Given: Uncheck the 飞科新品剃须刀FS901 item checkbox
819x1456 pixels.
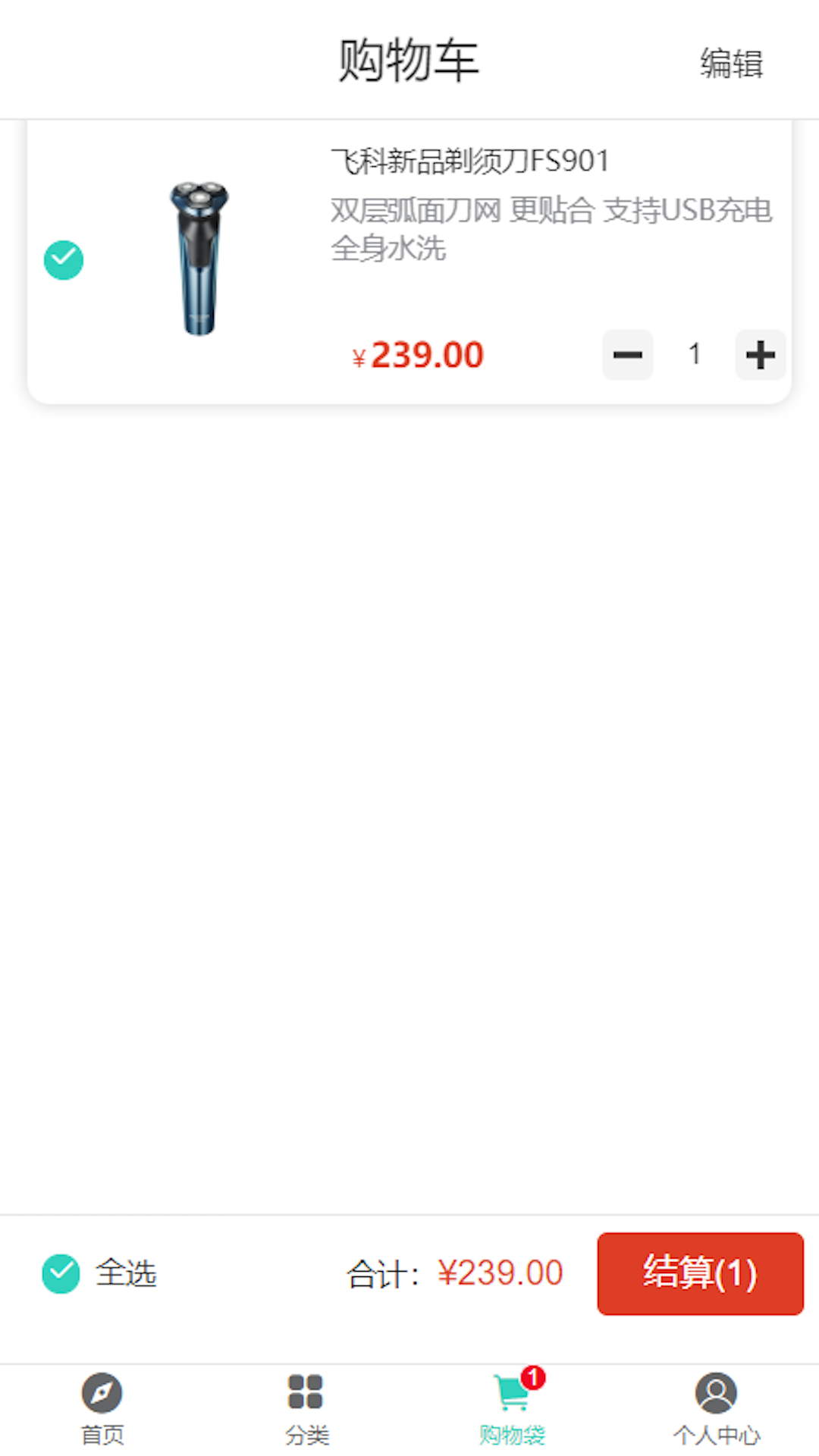Looking at the screenshot, I should click(x=64, y=260).
